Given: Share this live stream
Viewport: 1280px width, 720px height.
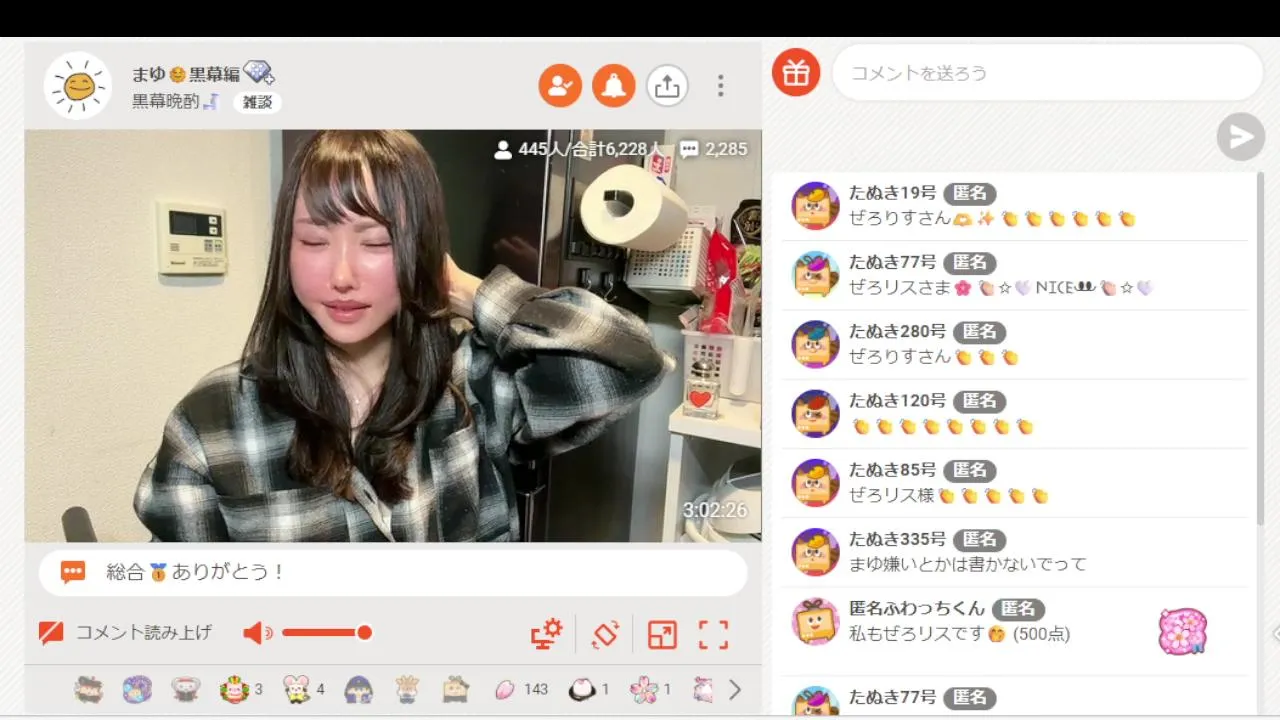Looking at the screenshot, I should tap(667, 86).
